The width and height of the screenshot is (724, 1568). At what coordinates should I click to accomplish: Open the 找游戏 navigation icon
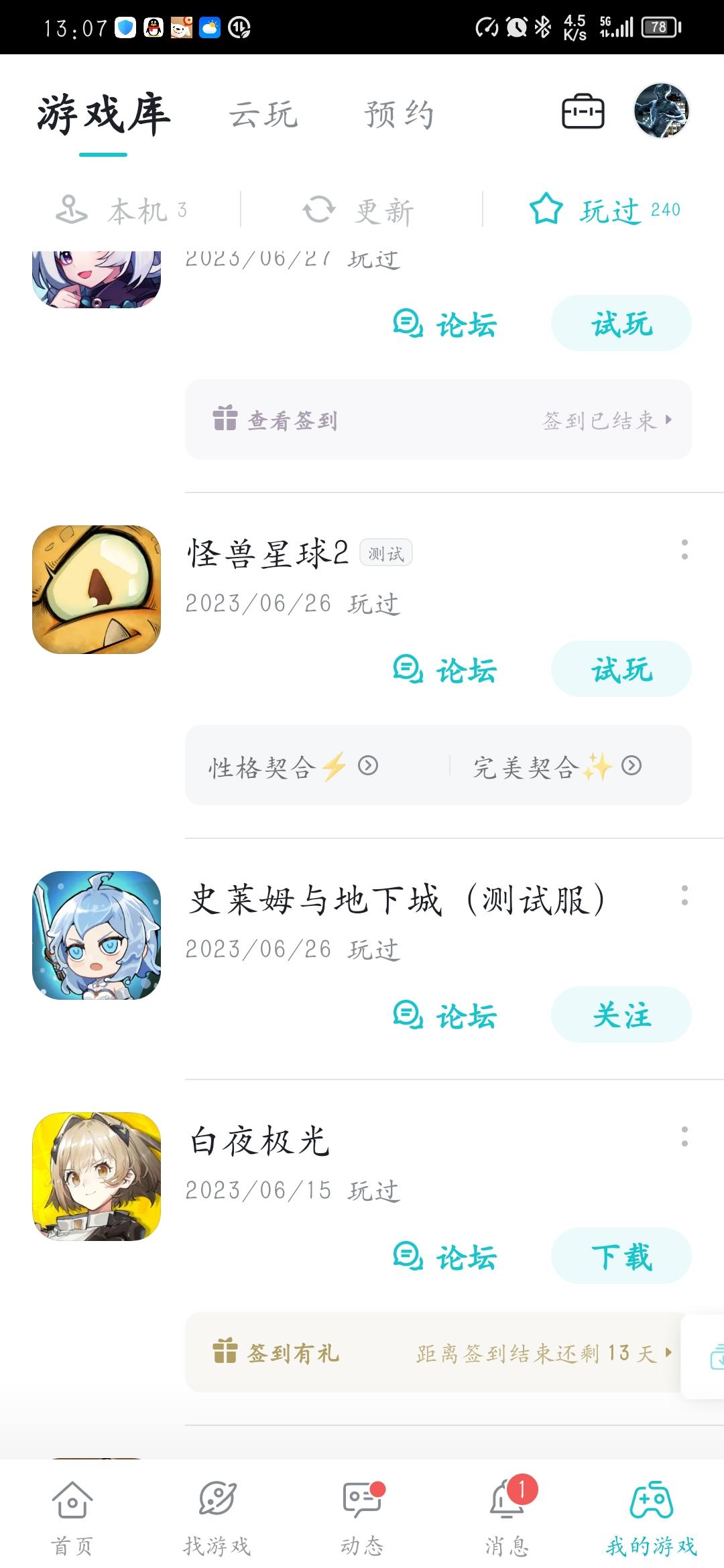[x=216, y=1501]
